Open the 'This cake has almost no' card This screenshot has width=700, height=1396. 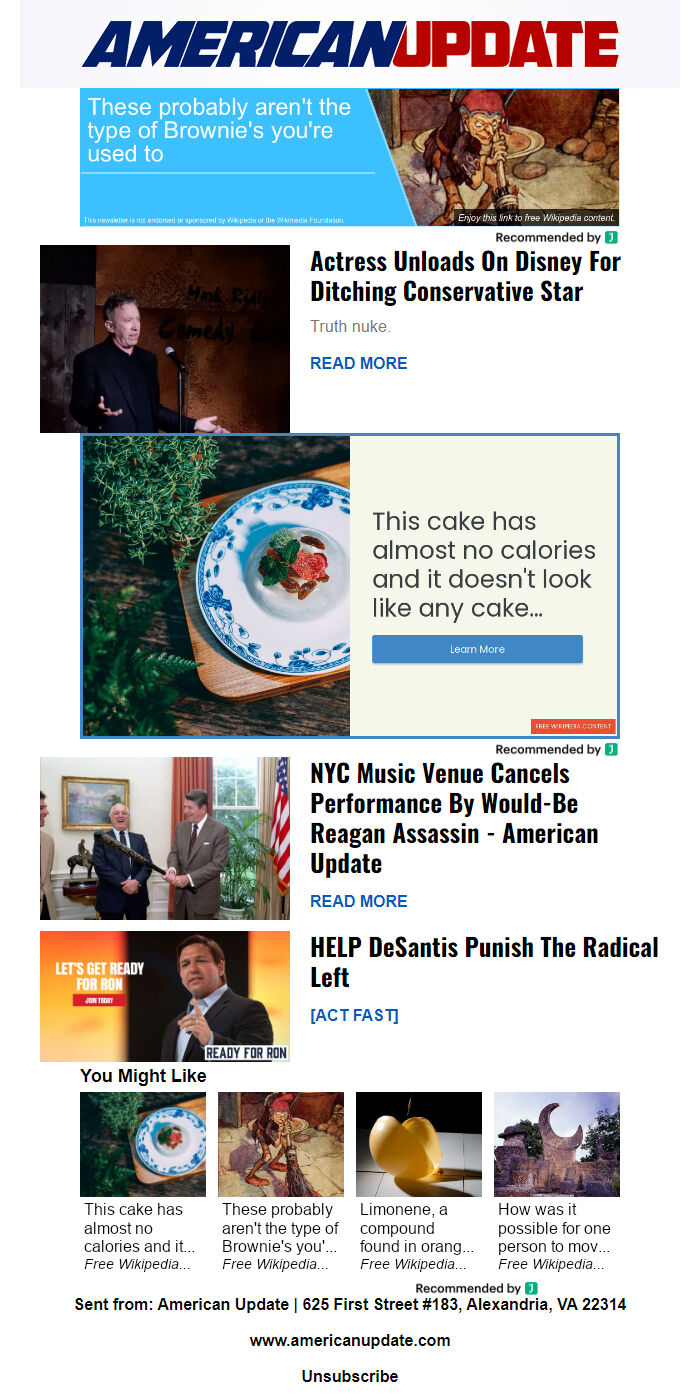tap(143, 1182)
